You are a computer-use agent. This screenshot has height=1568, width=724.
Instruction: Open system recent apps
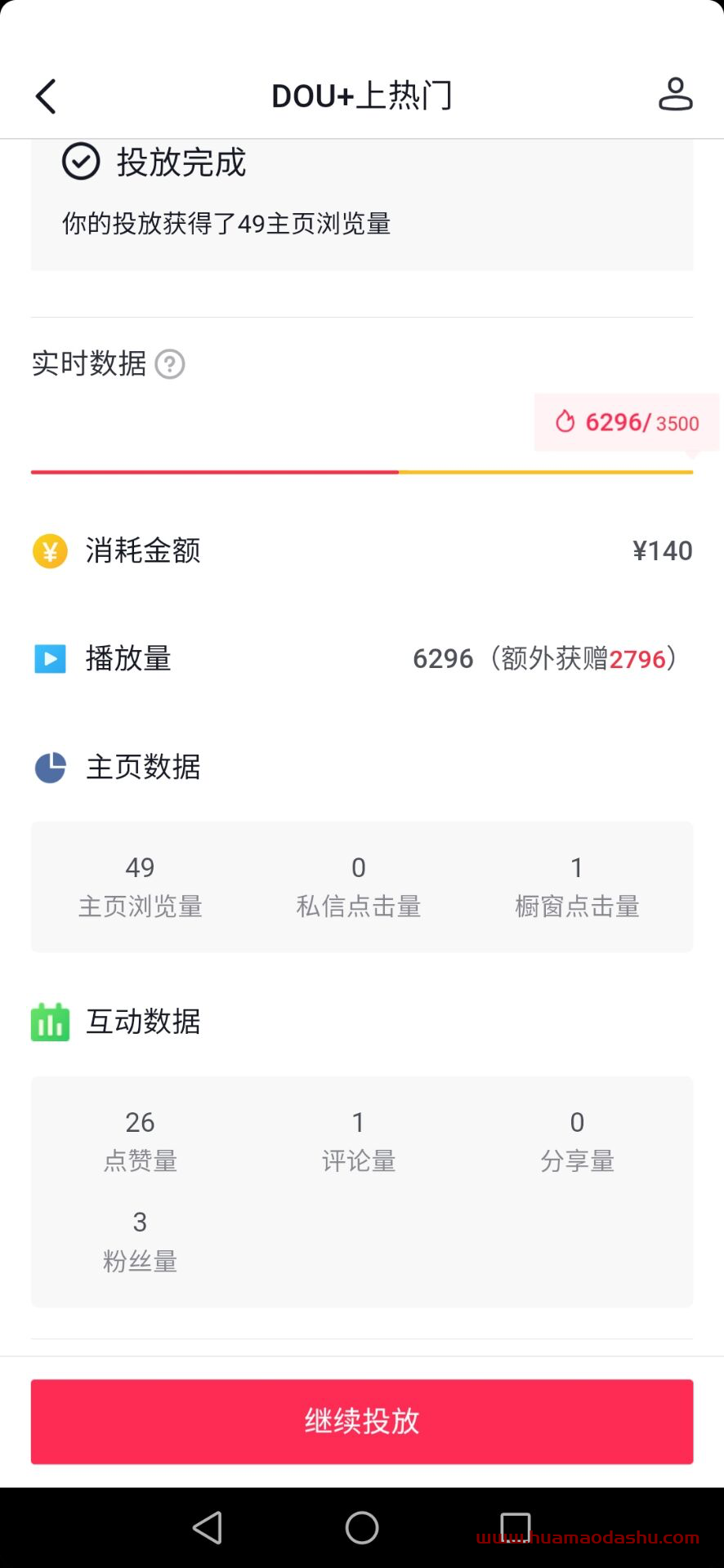click(516, 1527)
